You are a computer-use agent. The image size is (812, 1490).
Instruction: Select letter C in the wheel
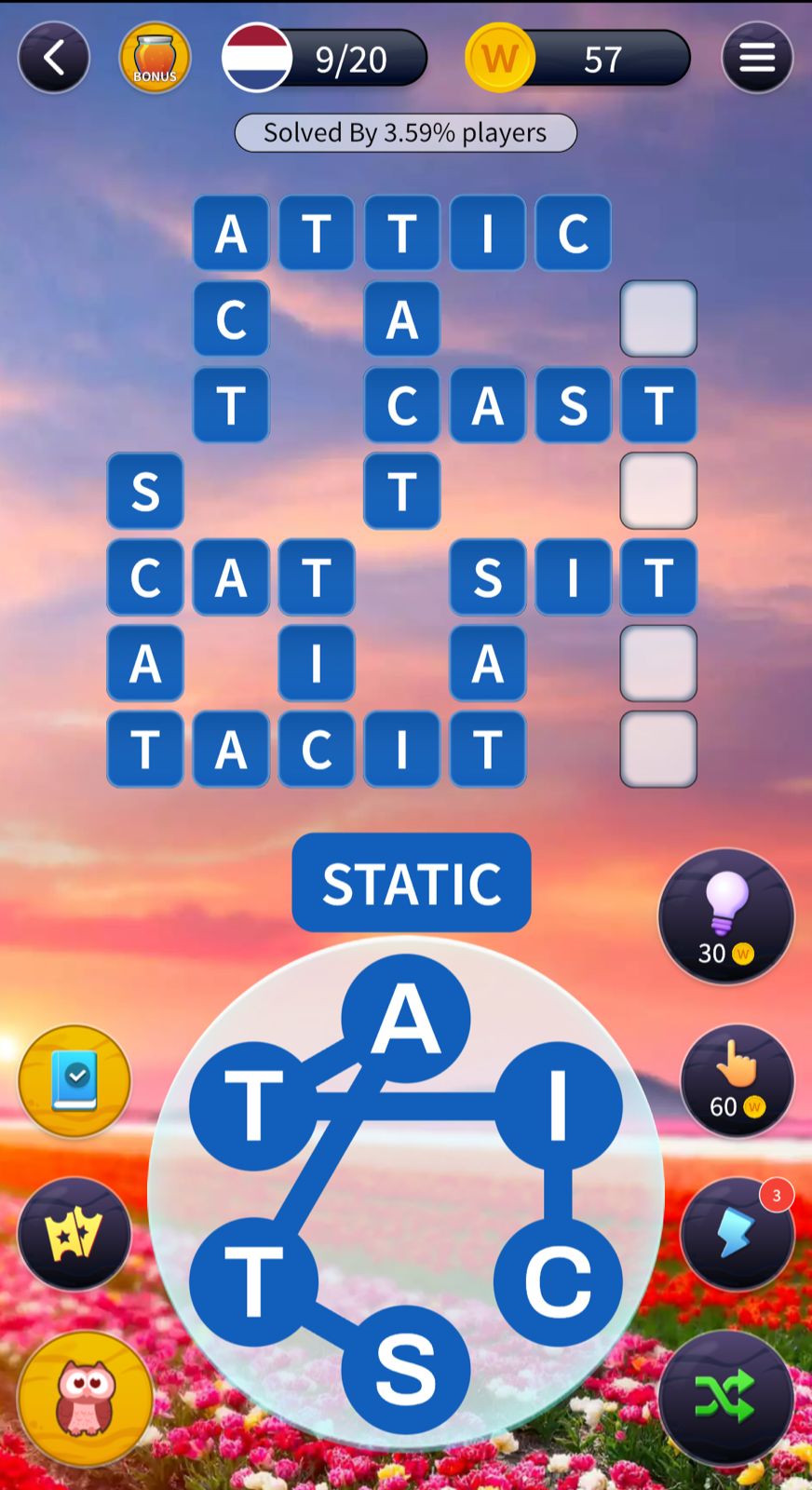(x=558, y=1281)
